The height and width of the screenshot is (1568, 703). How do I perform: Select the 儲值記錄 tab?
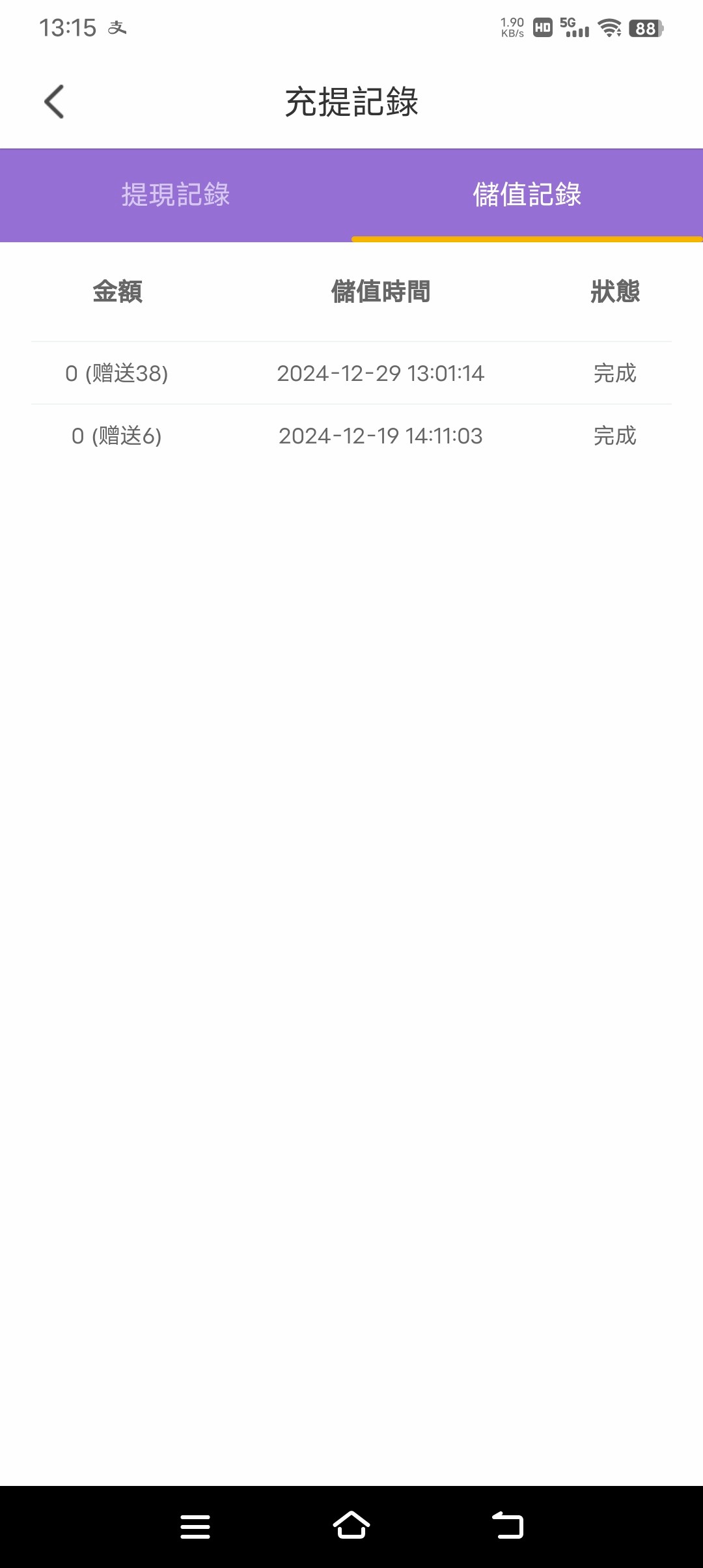(x=527, y=195)
